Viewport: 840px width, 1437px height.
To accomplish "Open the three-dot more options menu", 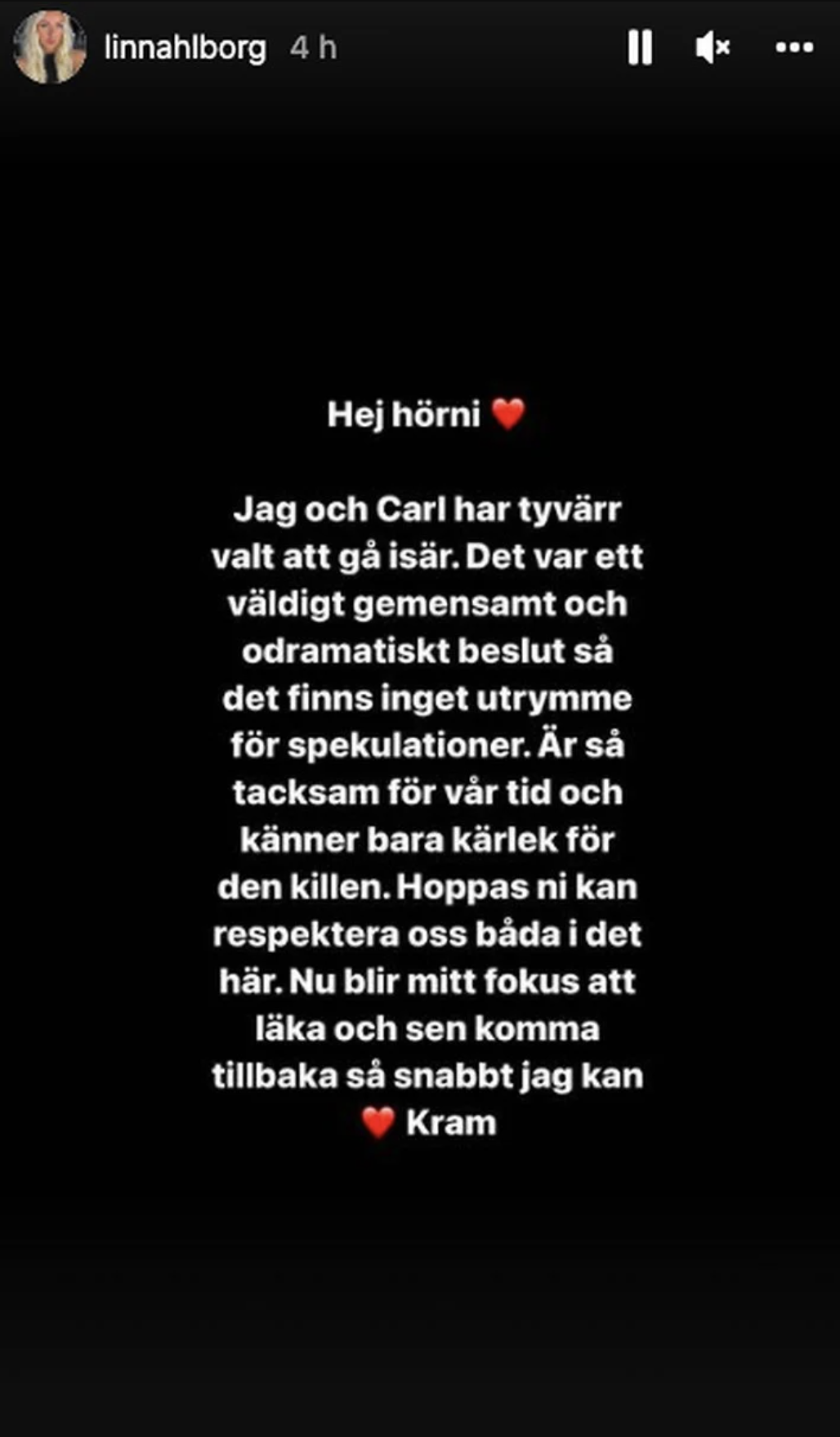I will [794, 47].
